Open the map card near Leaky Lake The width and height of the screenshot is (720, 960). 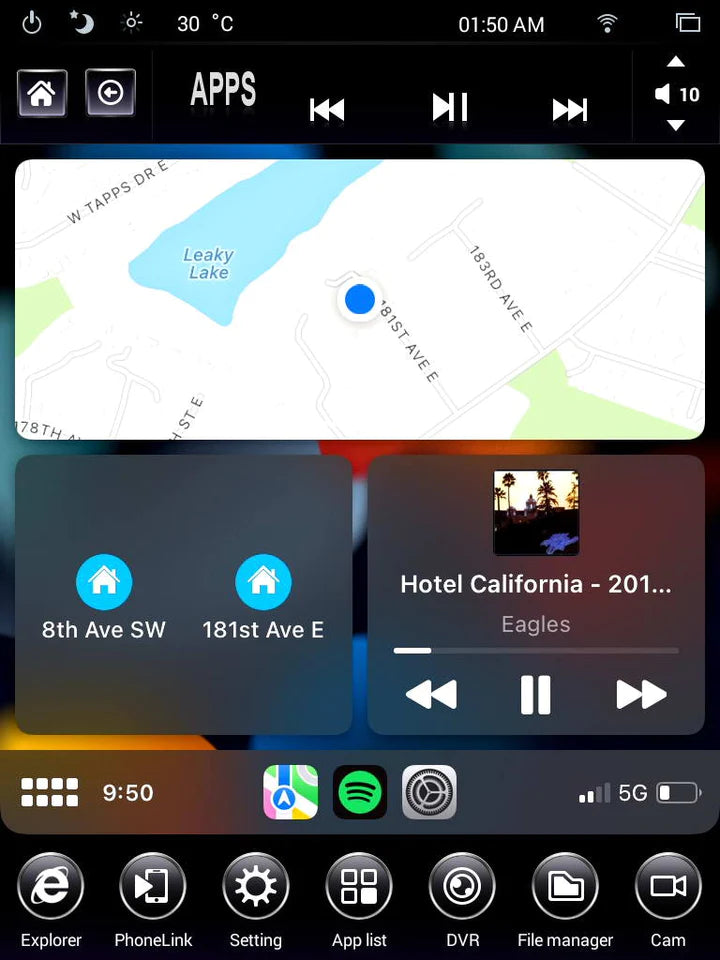(x=360, y=299)
